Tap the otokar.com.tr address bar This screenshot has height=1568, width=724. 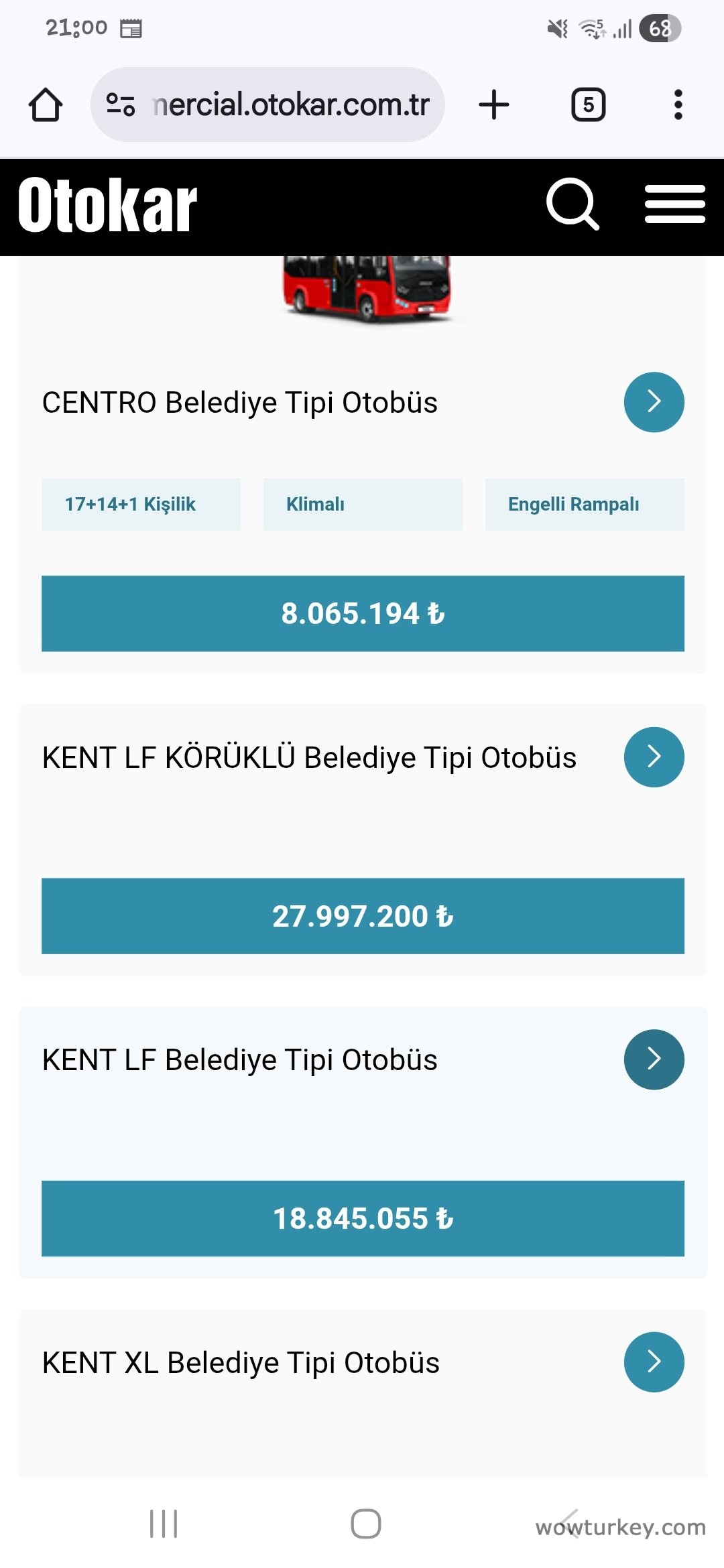point(282,105)
